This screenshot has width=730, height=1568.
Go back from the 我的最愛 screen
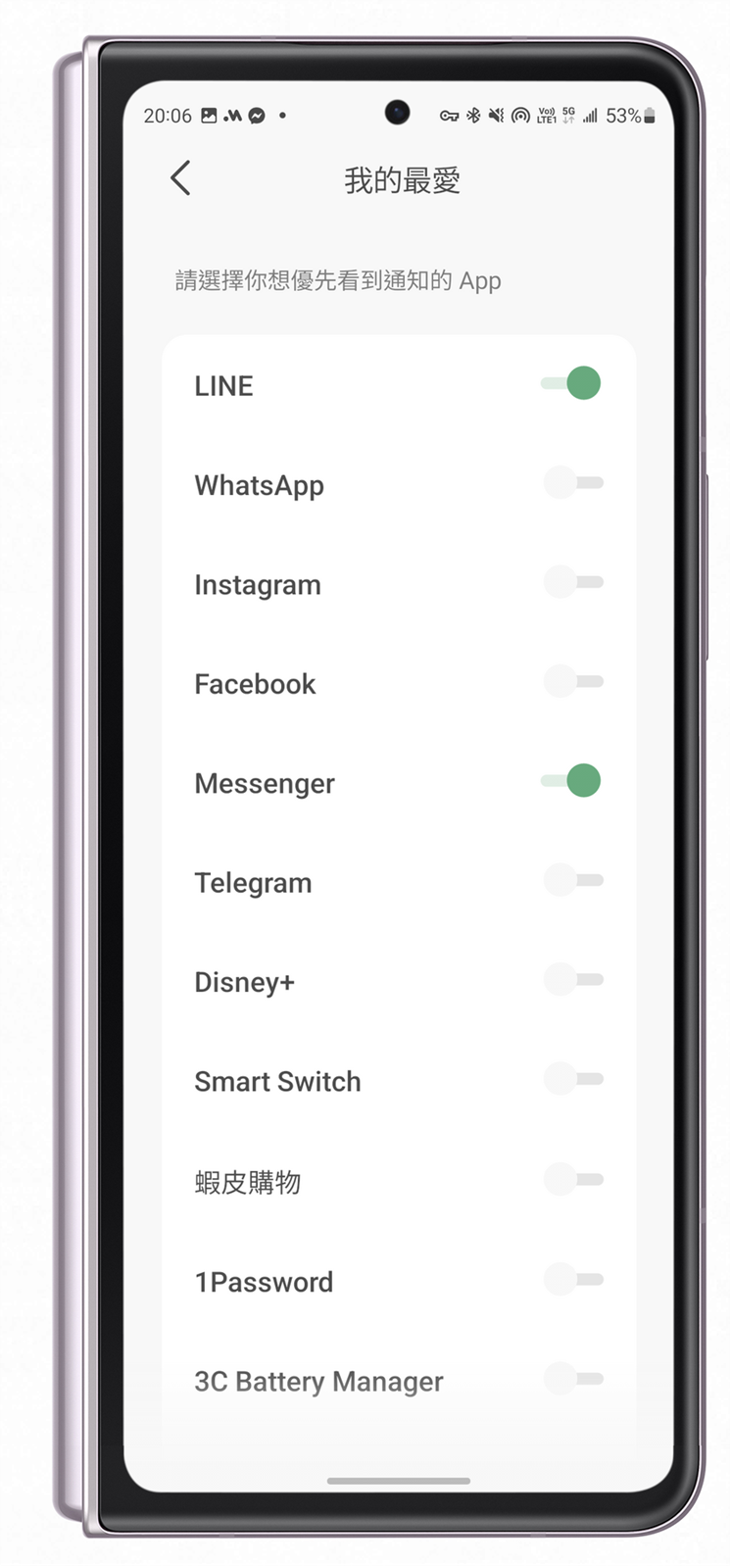tap(180, 178)
